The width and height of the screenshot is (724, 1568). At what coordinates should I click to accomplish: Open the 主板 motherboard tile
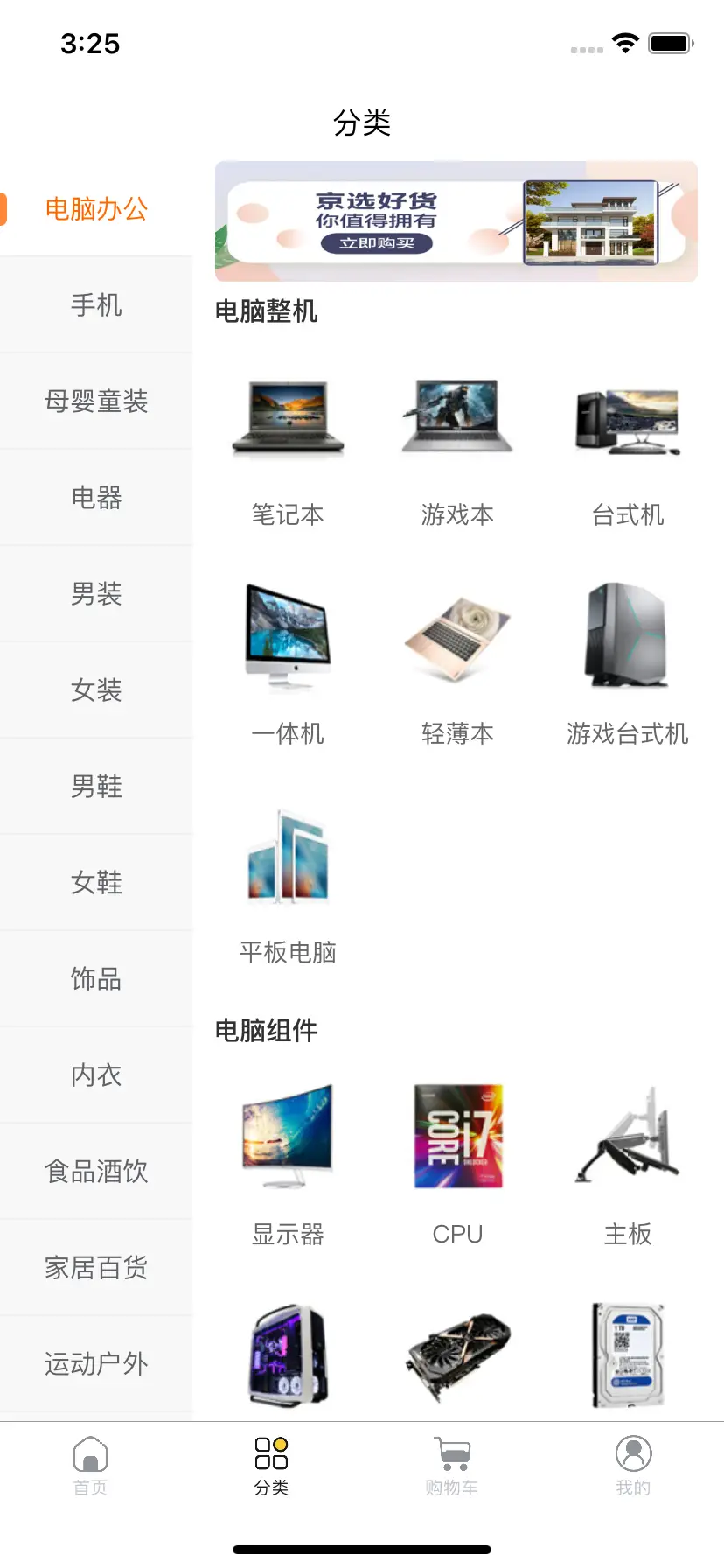pos(627,1164)
